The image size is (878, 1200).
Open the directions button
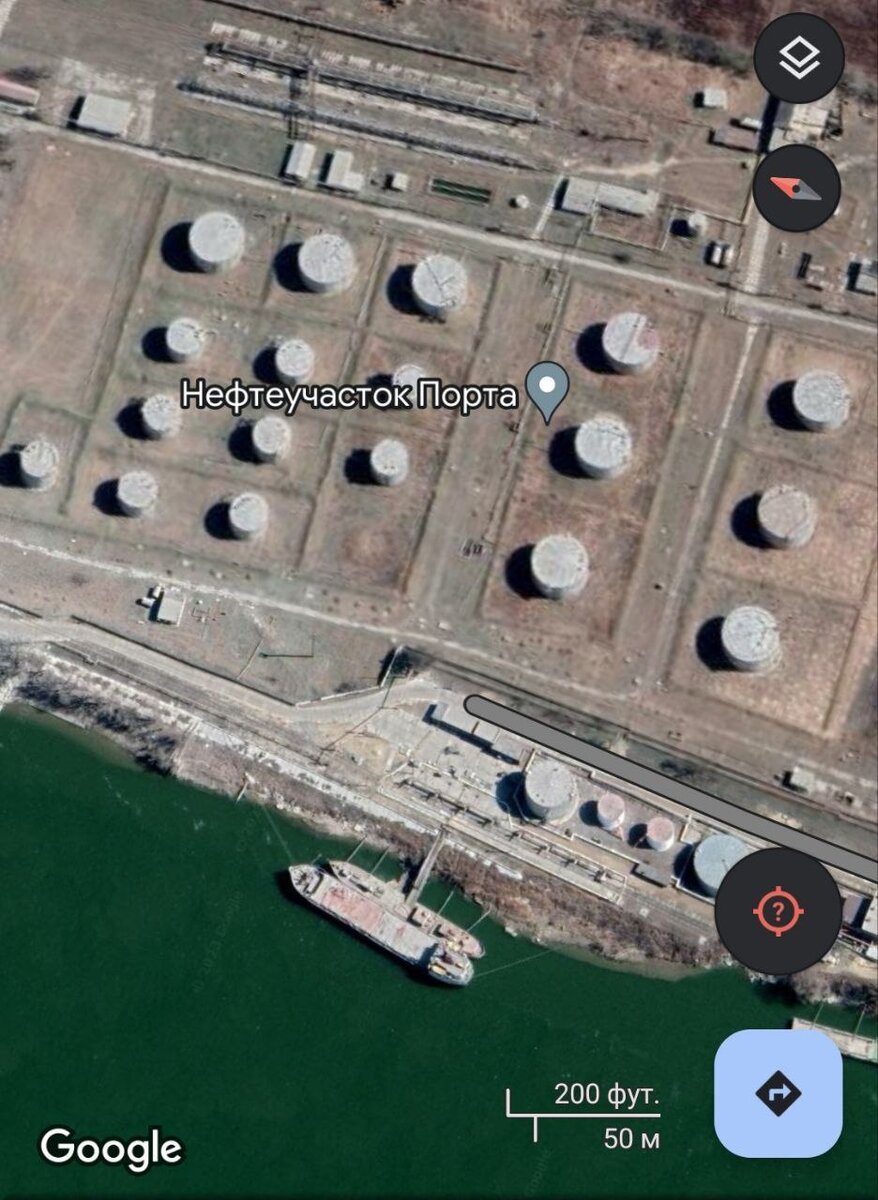778,1093
